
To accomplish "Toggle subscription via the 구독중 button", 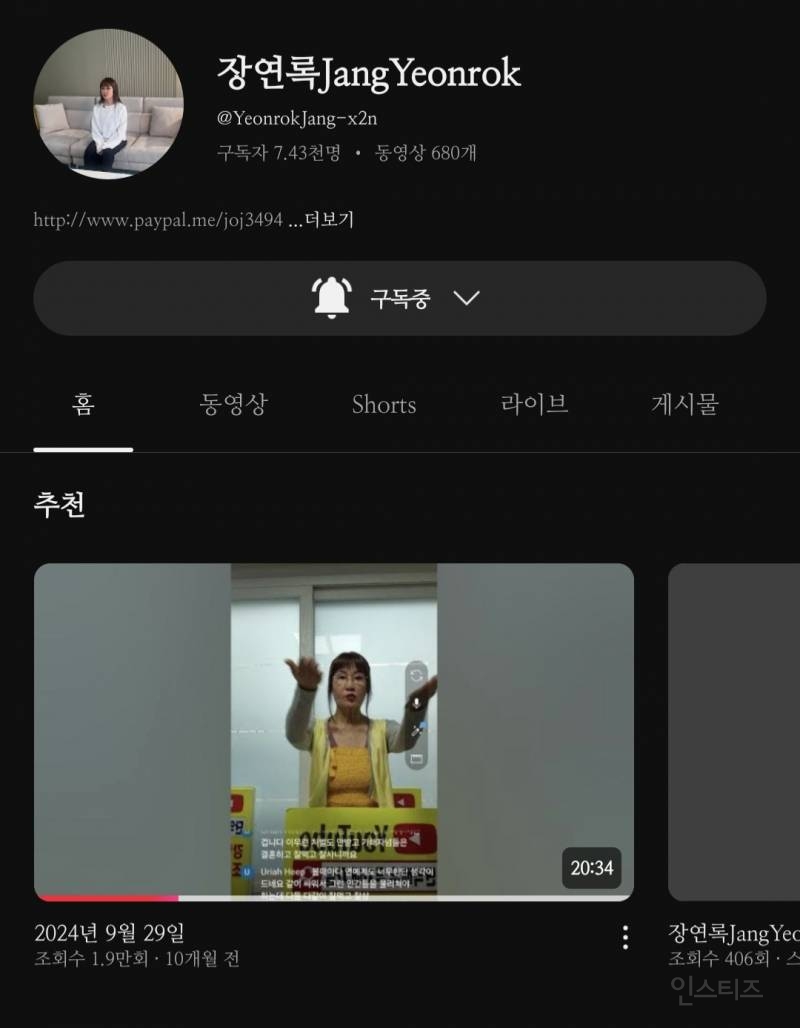I will [400, 297].
